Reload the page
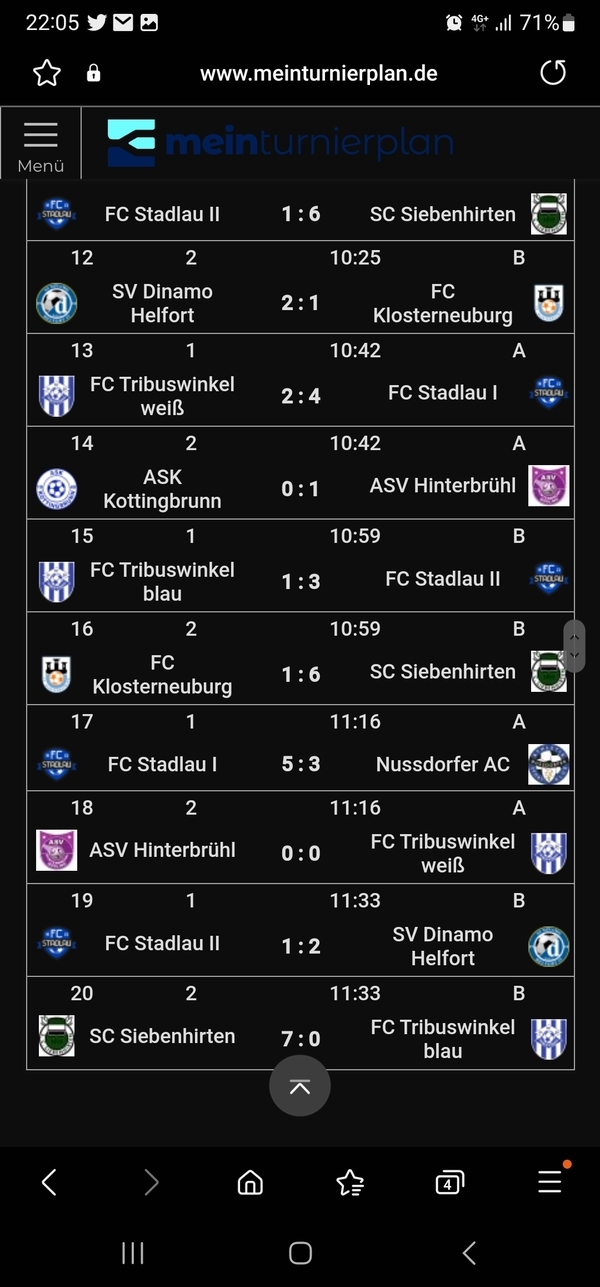 (x=553, y=73)
